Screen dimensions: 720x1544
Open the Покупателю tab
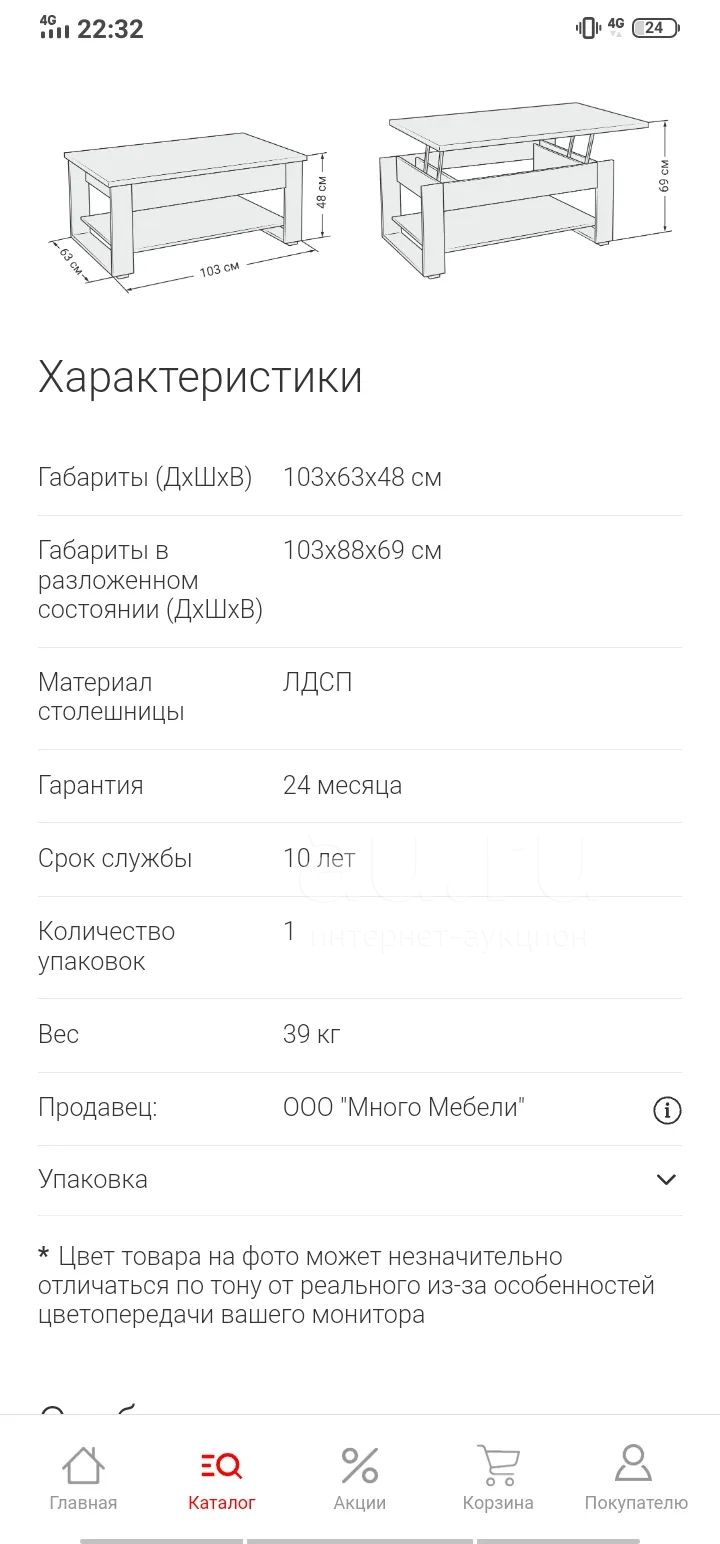pos(636,1478)
